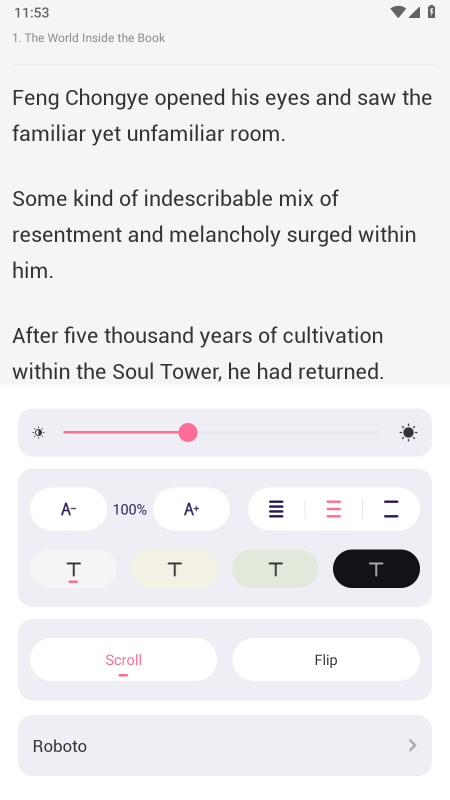Select the tight line spacing option
The image size is (450, 800).
pyautogui.click(x=276, y=509)
